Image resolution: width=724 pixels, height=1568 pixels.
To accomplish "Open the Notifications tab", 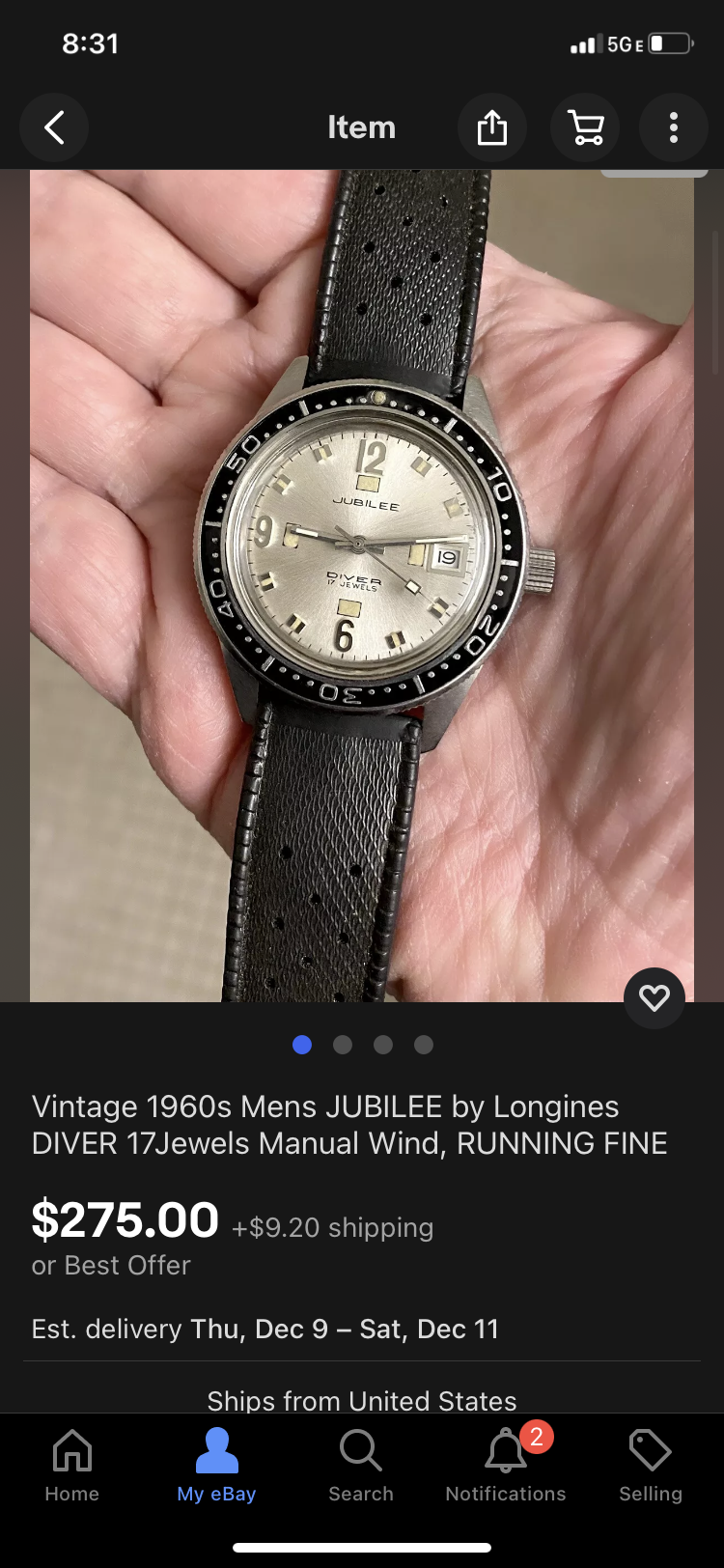I will click(x=506, y=1466).
